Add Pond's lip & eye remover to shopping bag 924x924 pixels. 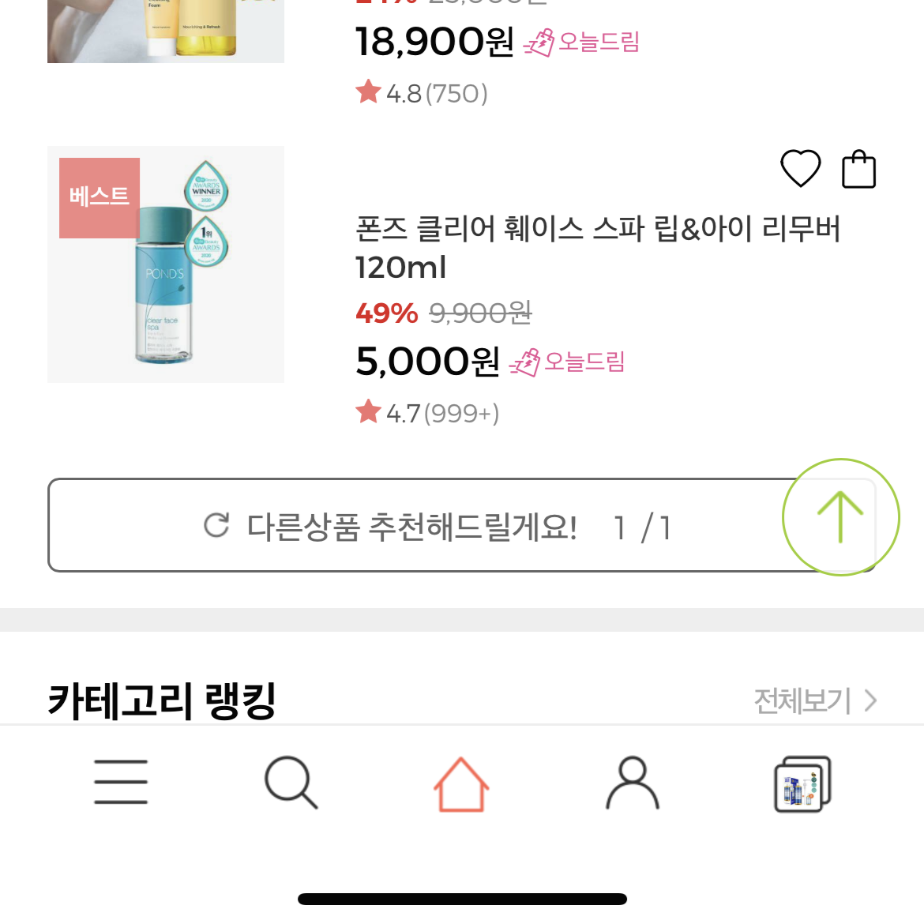pos(859,169)
